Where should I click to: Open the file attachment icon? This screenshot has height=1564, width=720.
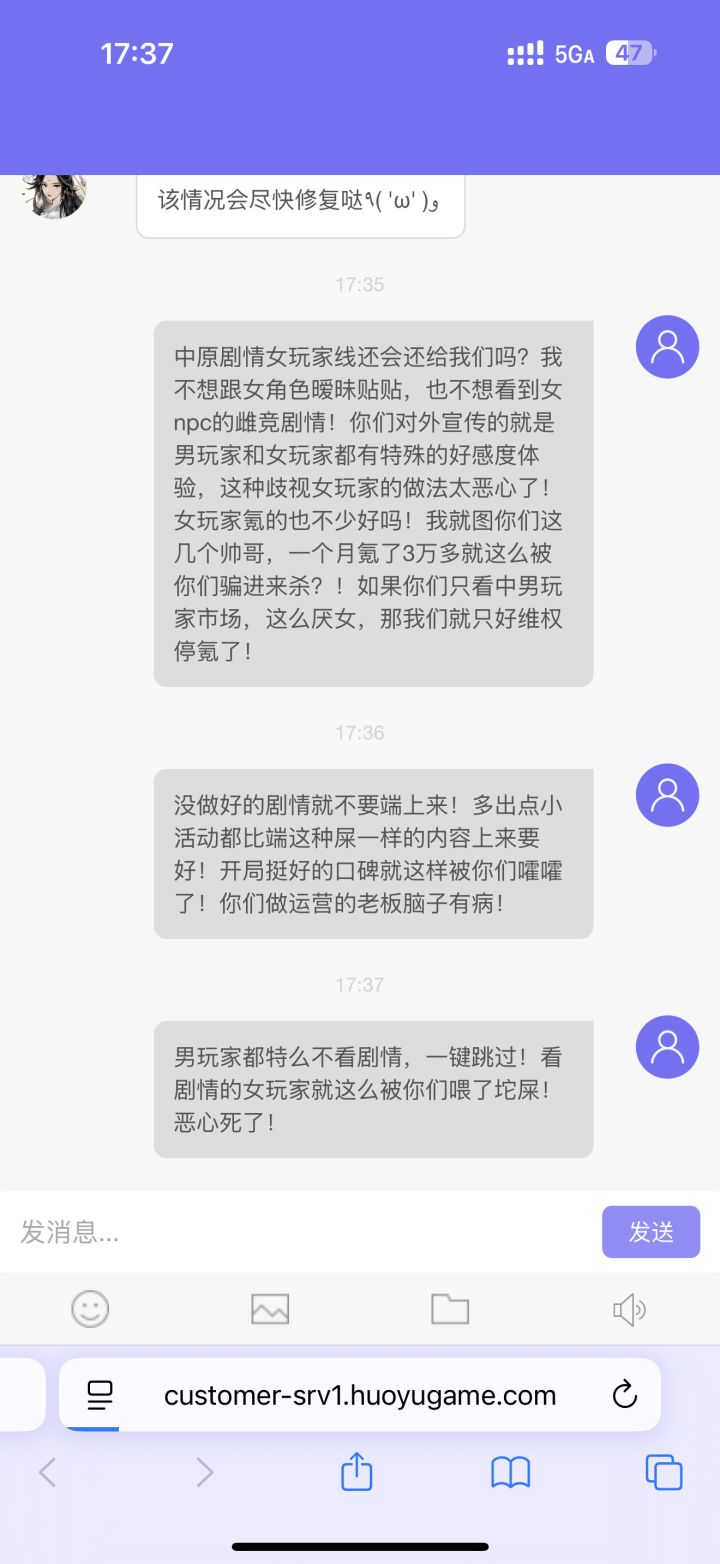tap(449, 1308)
